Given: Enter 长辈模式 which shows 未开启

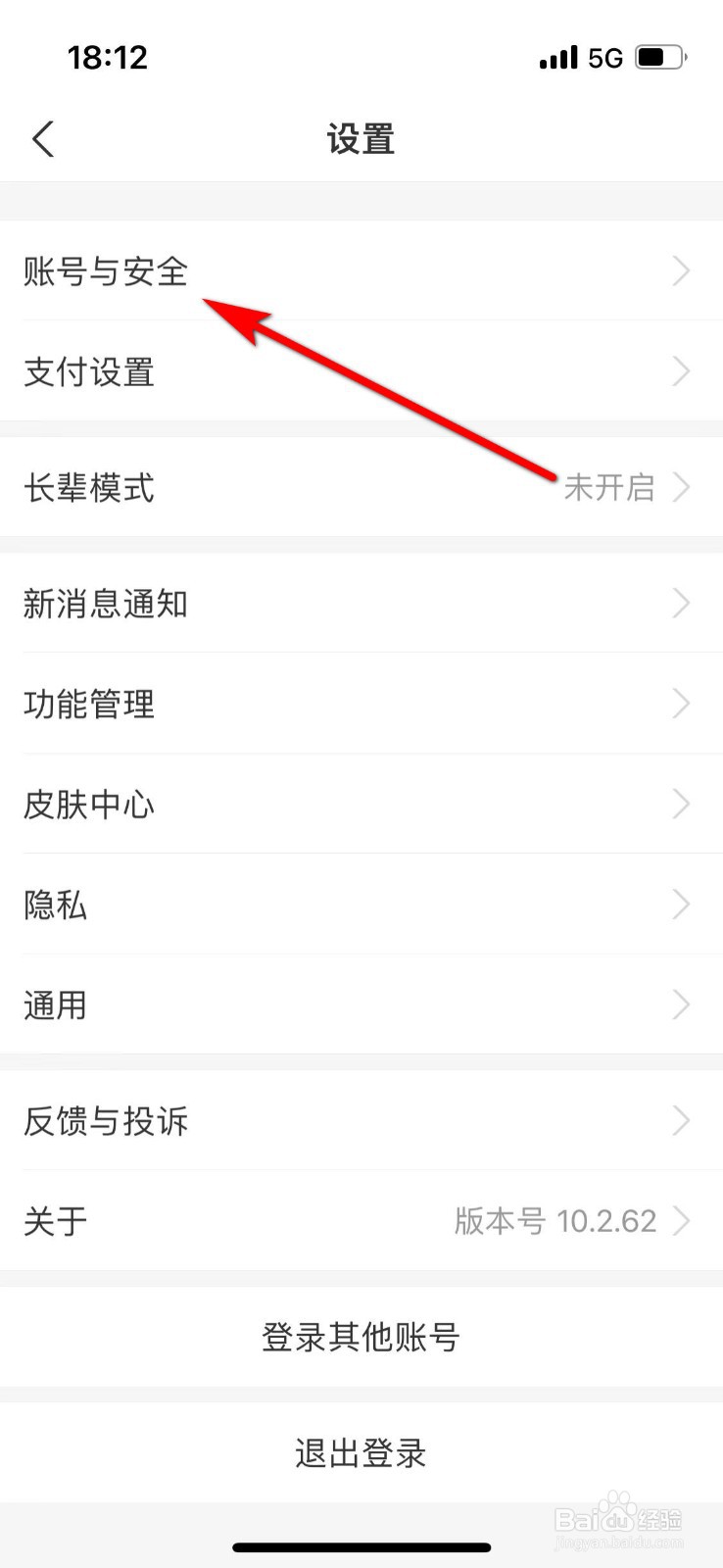Looking at the screenshot, I should pyautogui.click(x=88, y=487).
